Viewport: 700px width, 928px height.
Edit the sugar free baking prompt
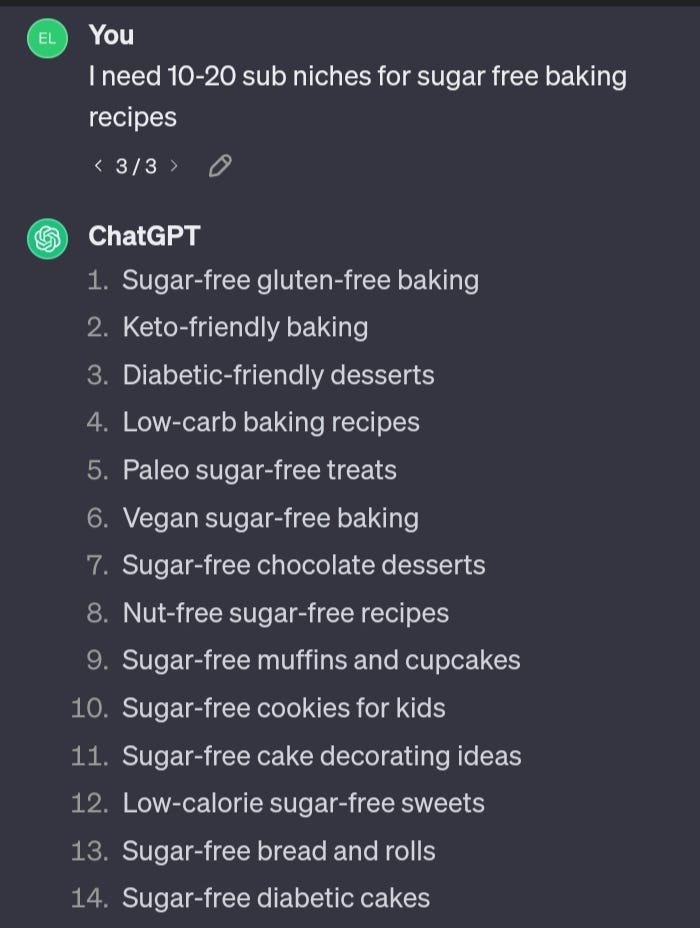pos(220,166)
